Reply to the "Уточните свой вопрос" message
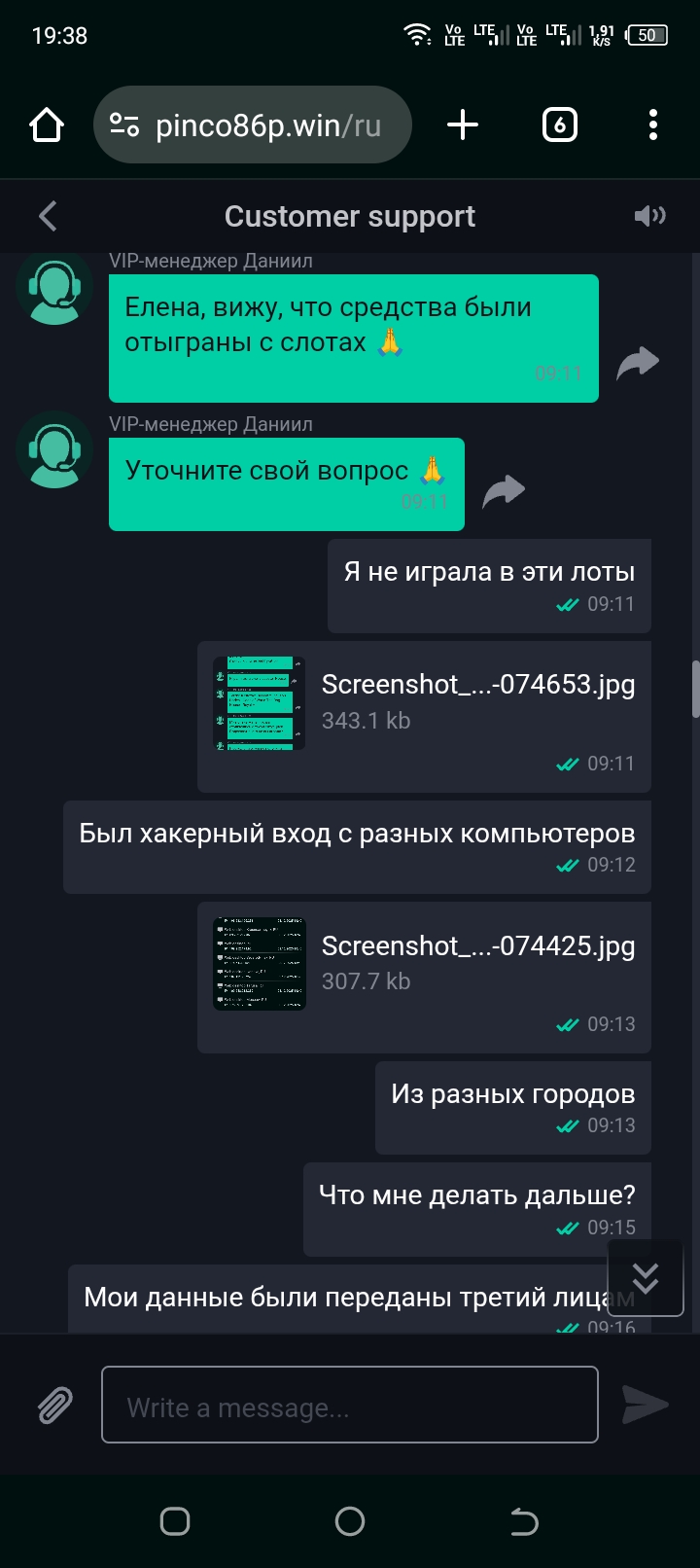 click(x=504, y=491)
